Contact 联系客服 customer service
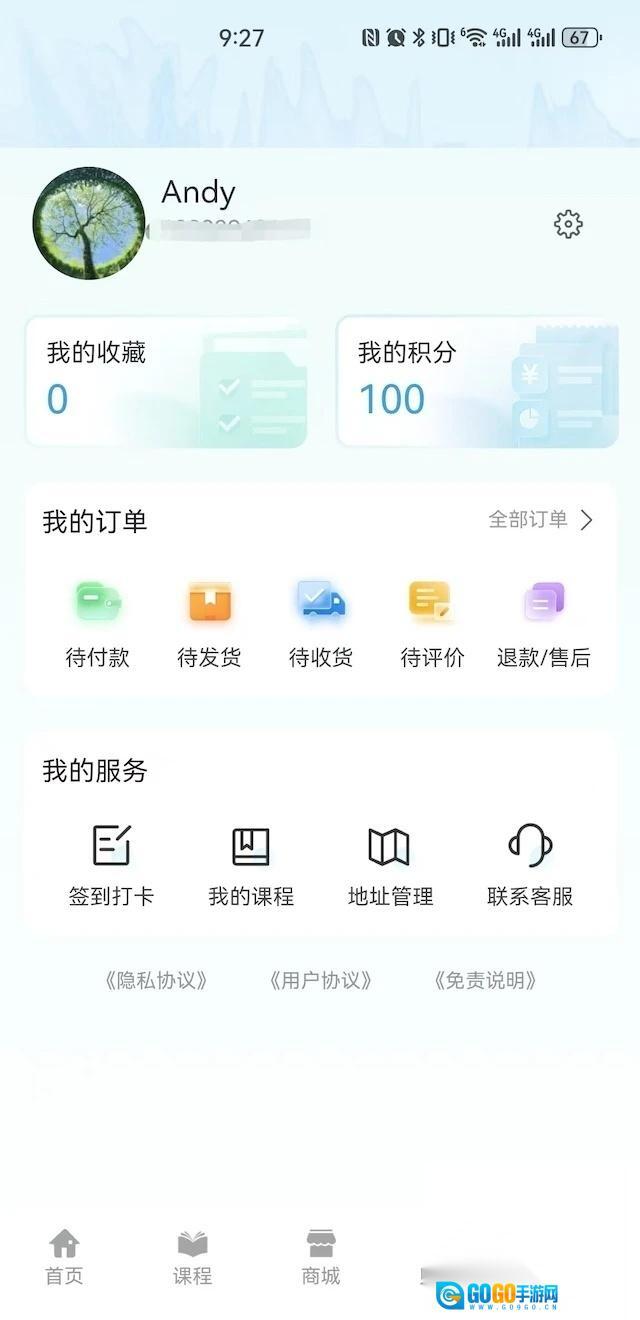The height and width of the screenshot is (1320, 640). point(530,866)
